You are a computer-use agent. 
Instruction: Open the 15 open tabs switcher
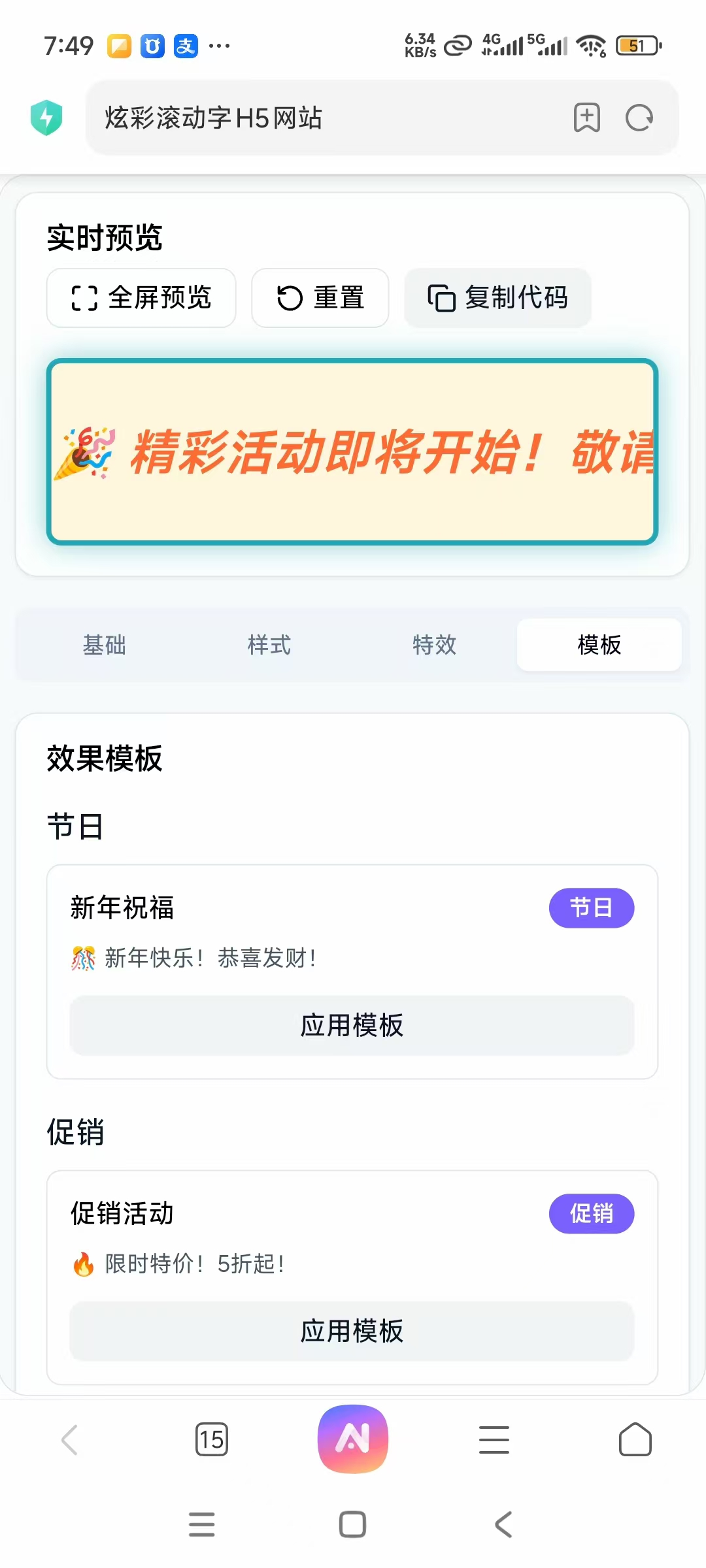[211, 1440]
